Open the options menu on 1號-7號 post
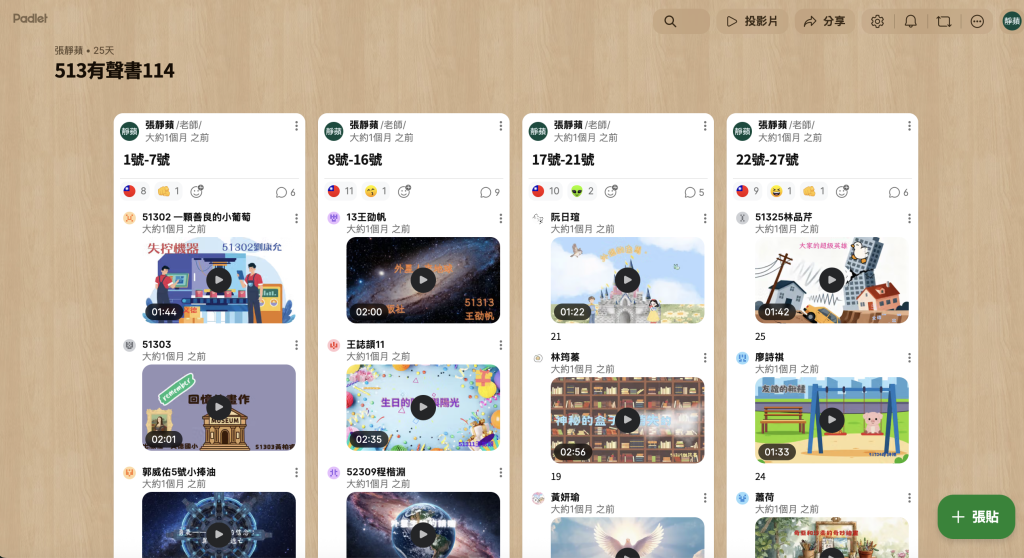The image size is (1024, 558). (296, 125)
